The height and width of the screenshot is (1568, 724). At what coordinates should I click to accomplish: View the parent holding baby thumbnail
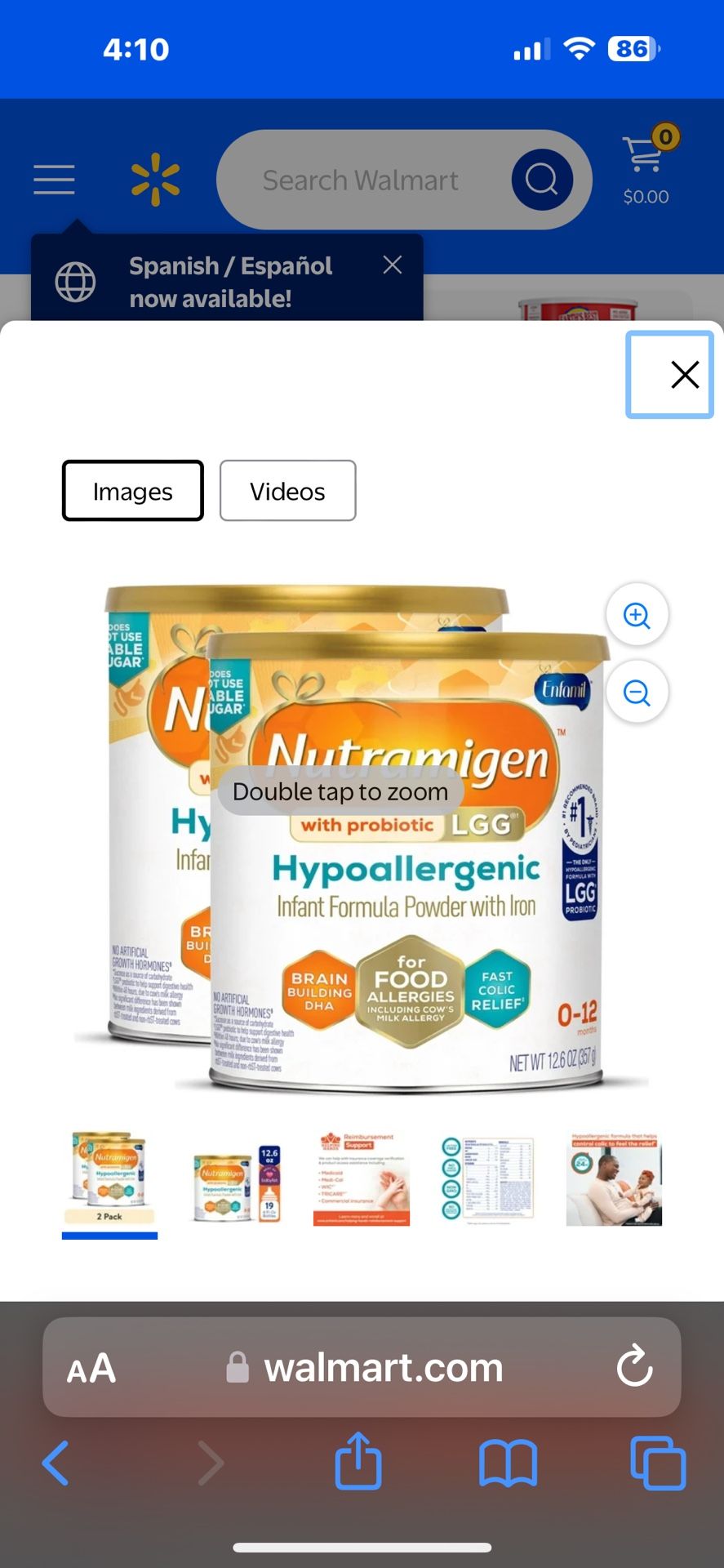(614, 1178)
